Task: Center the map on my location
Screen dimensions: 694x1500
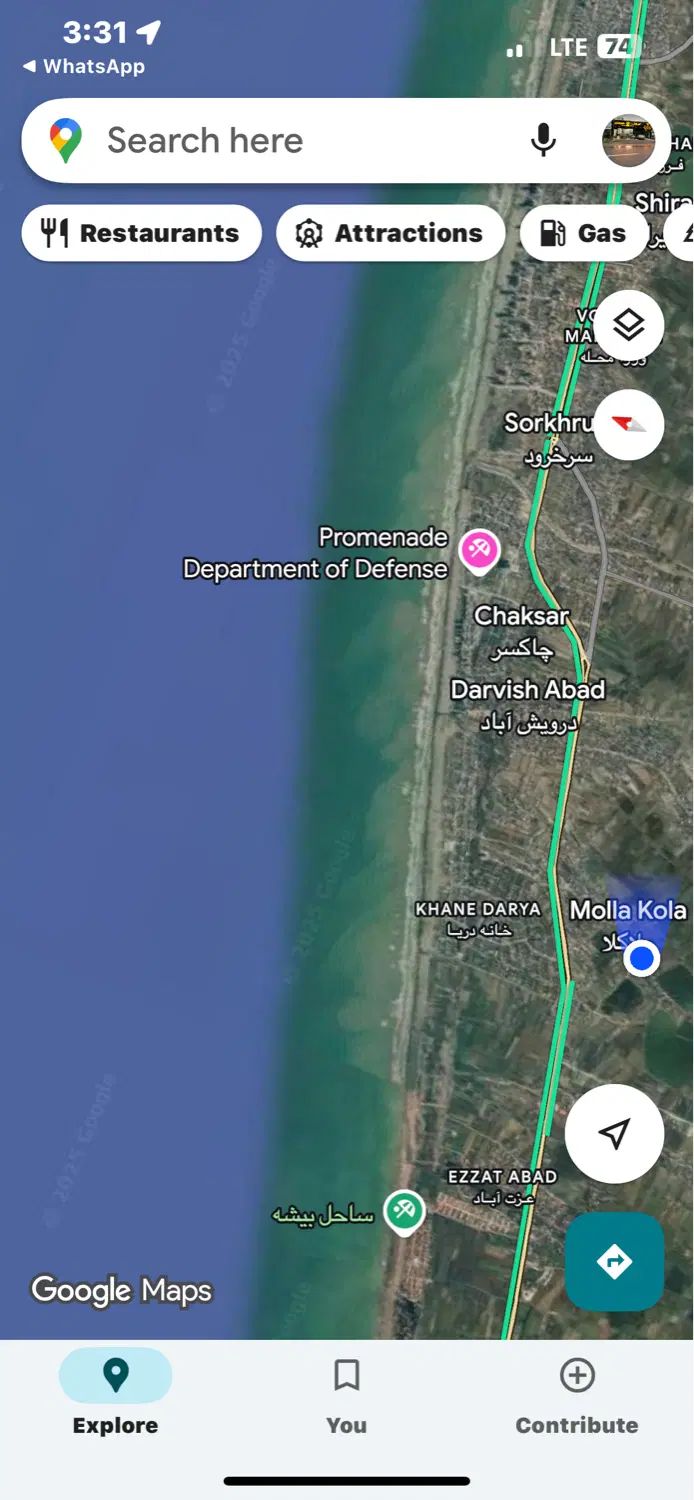Action: tap(614, 1133)
